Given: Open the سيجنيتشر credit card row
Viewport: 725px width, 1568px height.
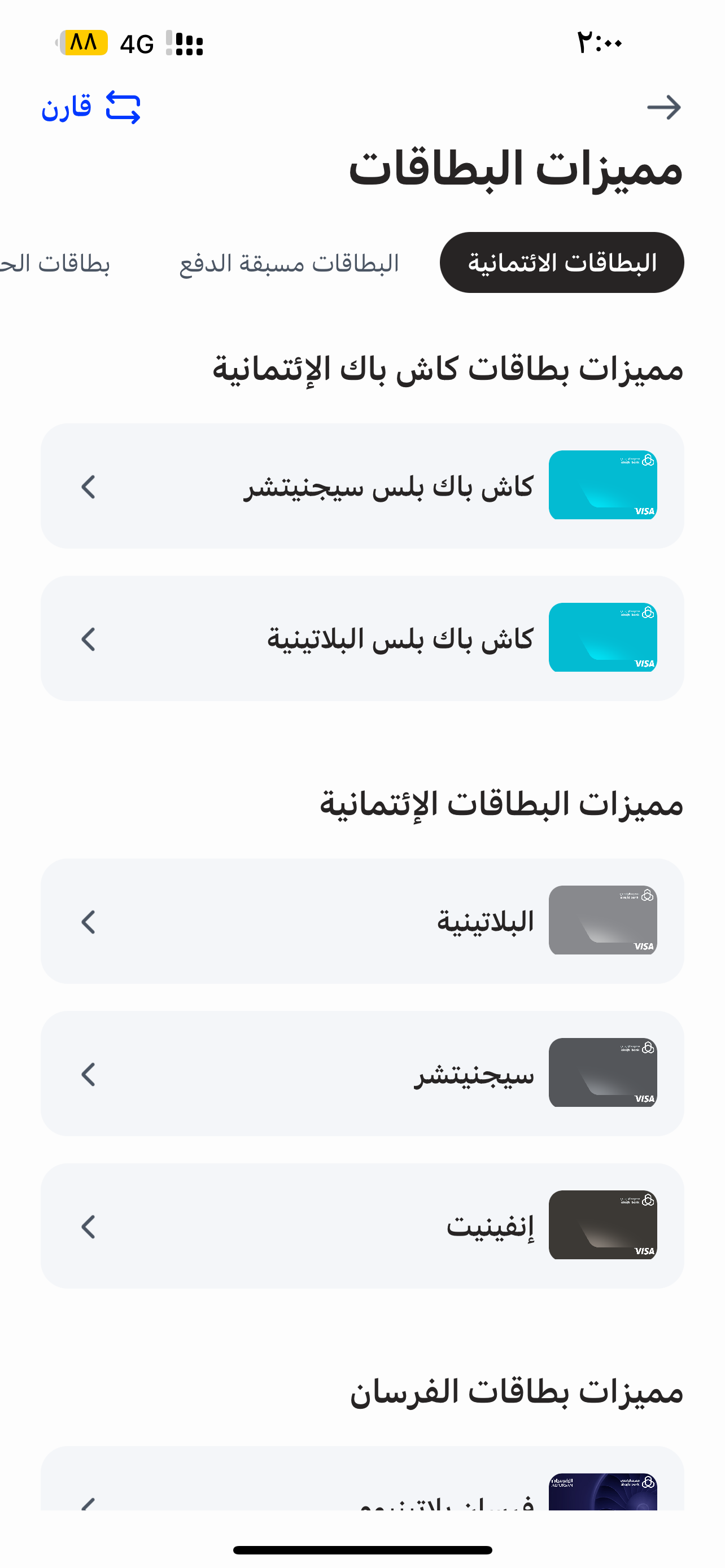Looking at the screenshot, I should point(362,1073).
